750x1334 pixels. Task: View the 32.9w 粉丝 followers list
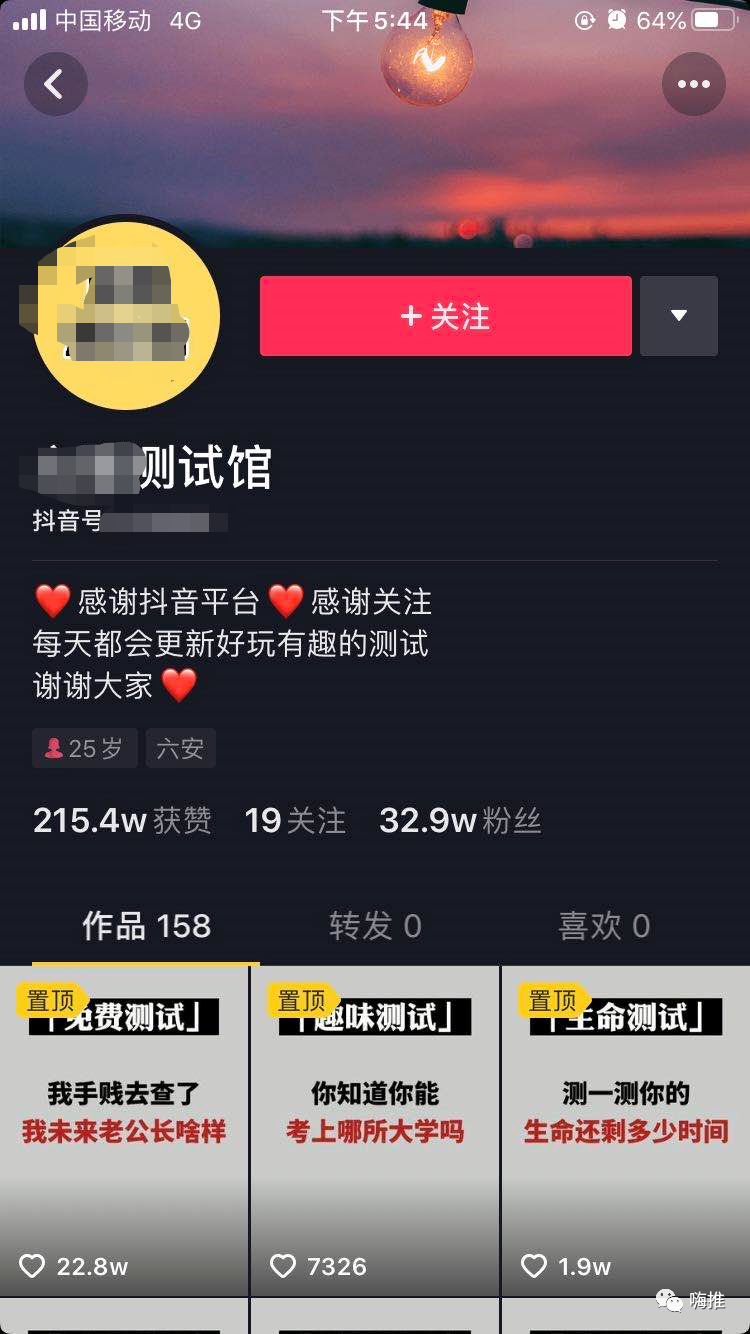tap(460, 821)
